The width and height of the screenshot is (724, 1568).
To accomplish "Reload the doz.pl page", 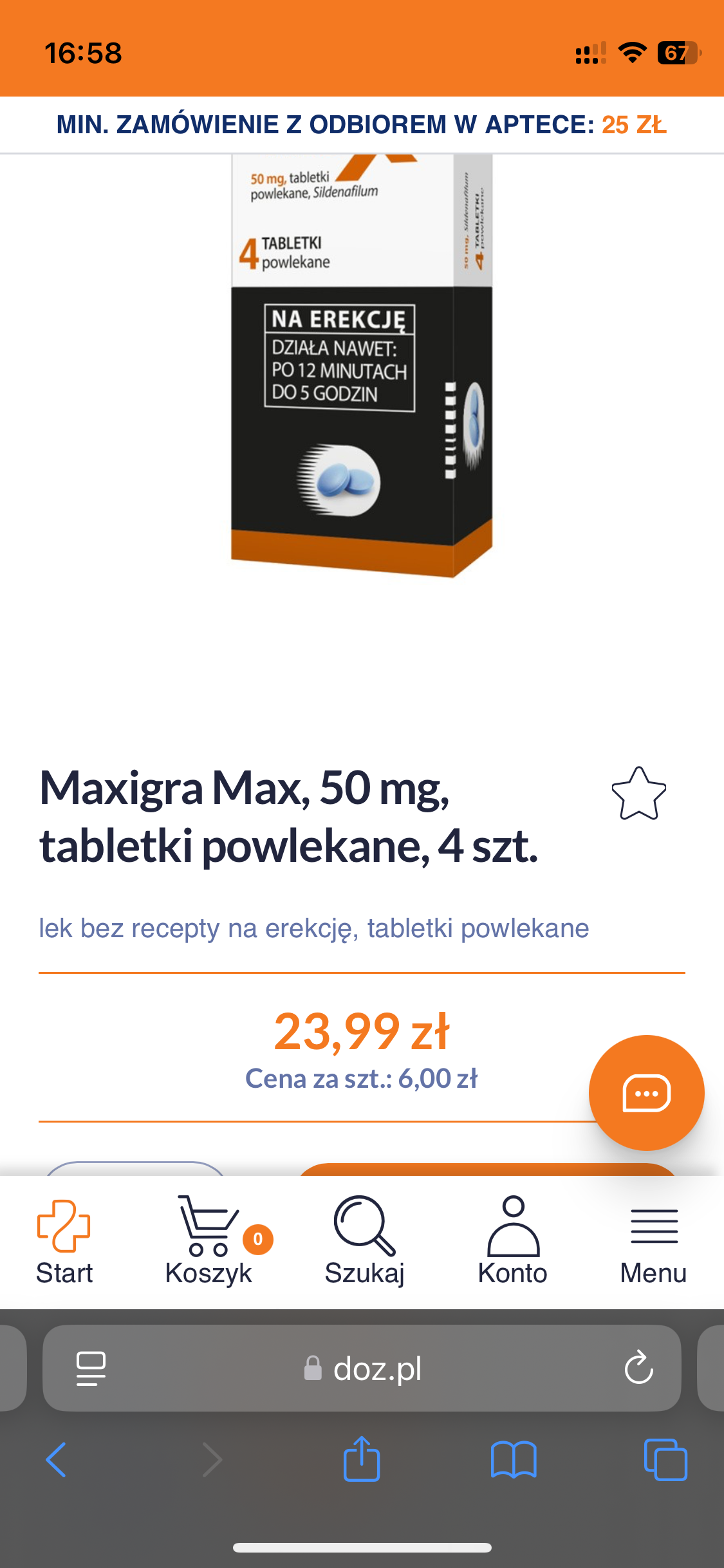I will (638, 1368).
